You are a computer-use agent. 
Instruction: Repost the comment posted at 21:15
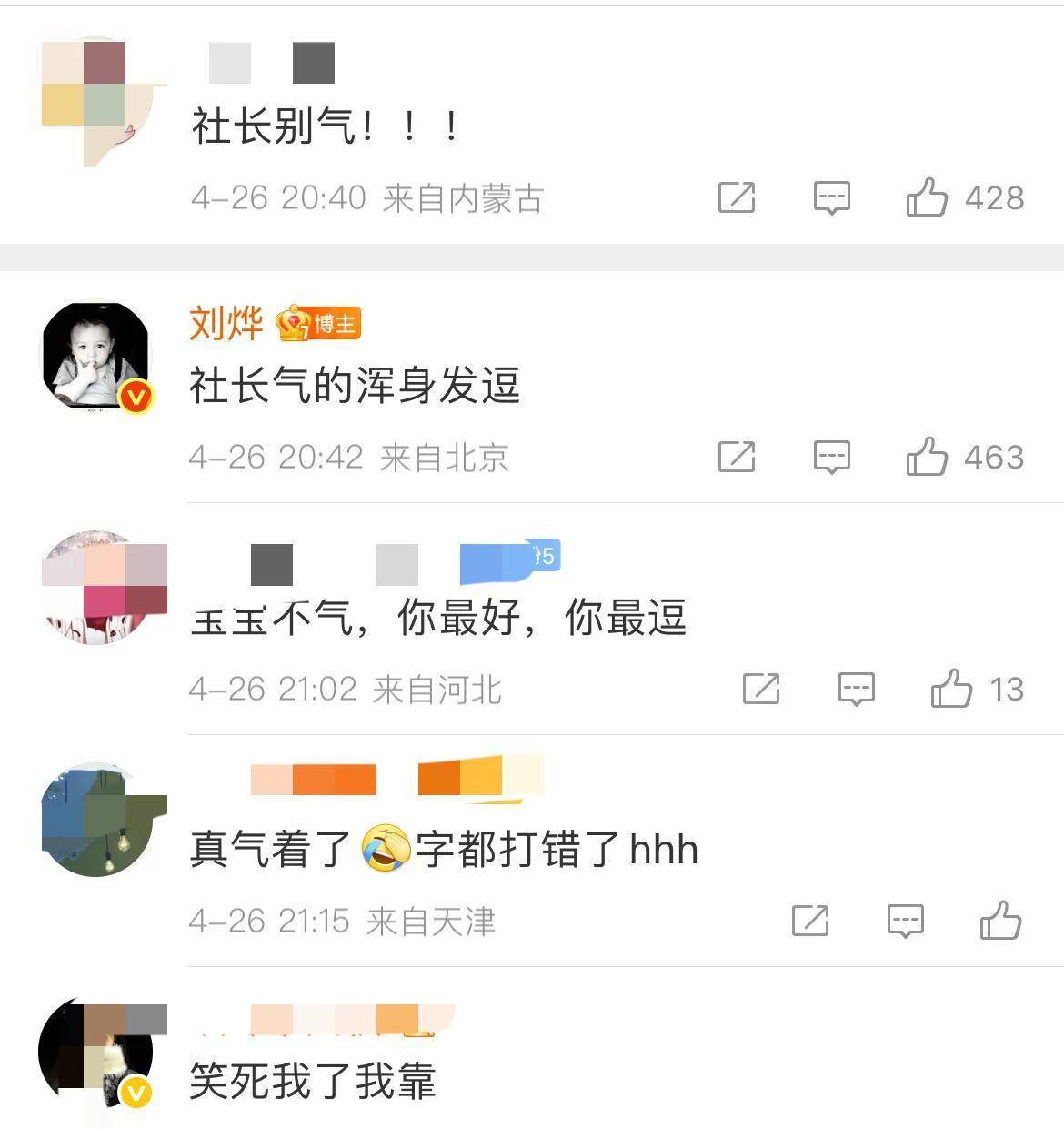(810, 921)
